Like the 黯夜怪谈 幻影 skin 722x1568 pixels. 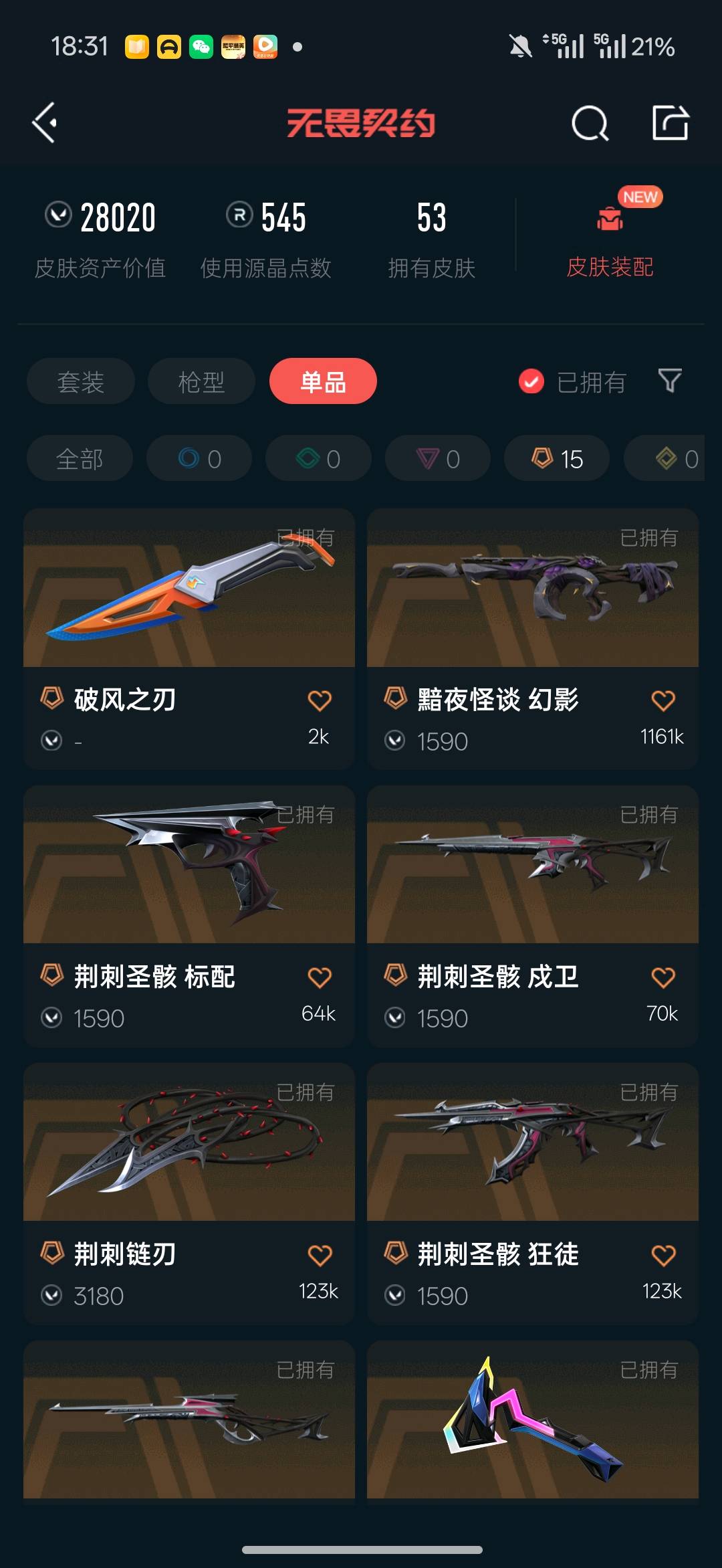coord(663,700)
